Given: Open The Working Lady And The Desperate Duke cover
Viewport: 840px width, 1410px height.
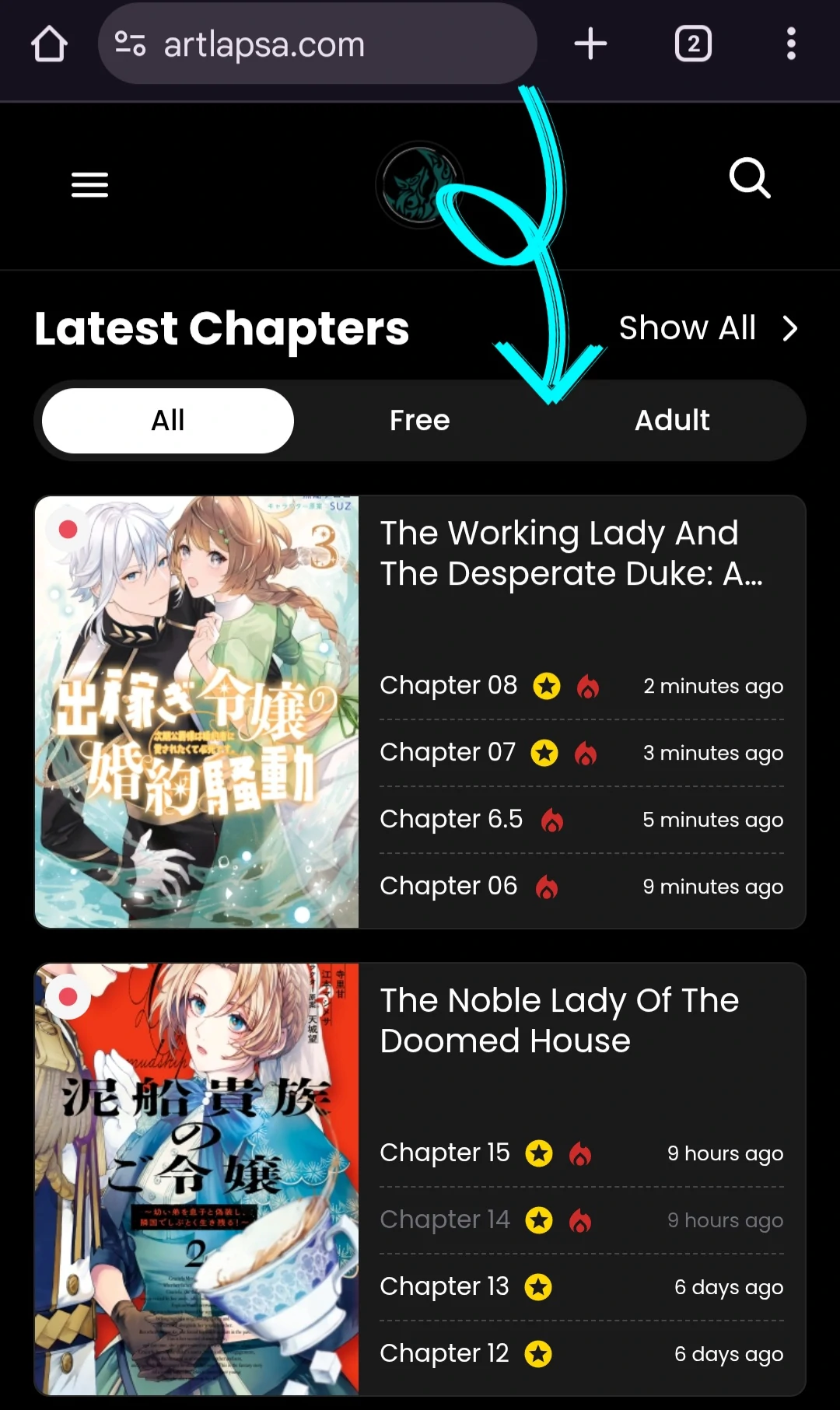Looking at the screenshot, I should tap(197, 712).
